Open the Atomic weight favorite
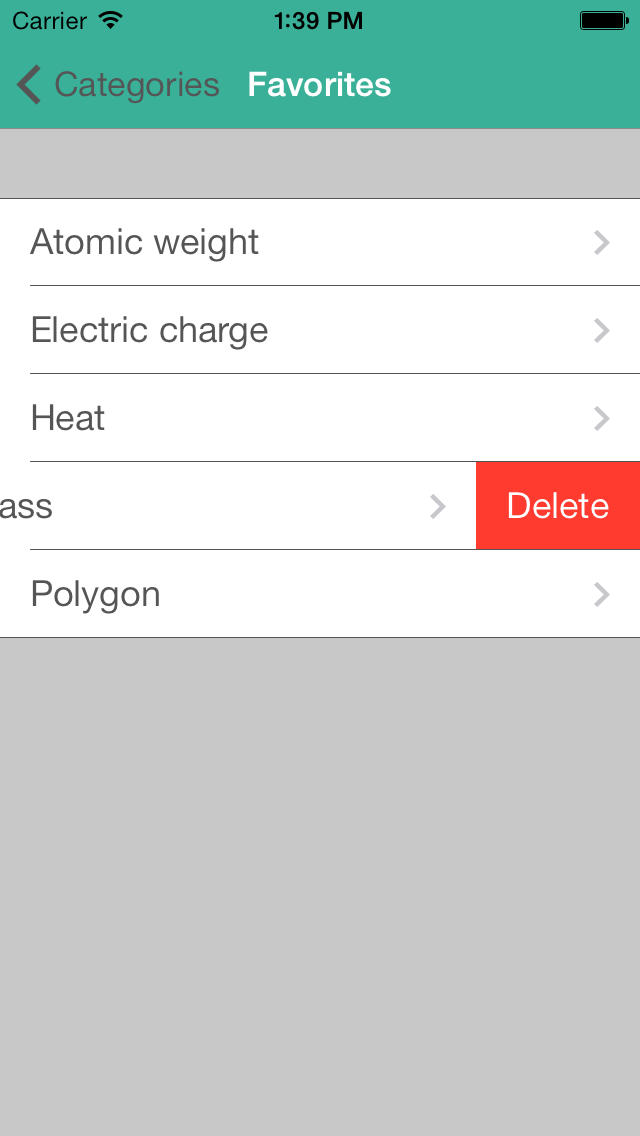The width and height of the screenshot is (640, 1136). [x=320, y=242]
